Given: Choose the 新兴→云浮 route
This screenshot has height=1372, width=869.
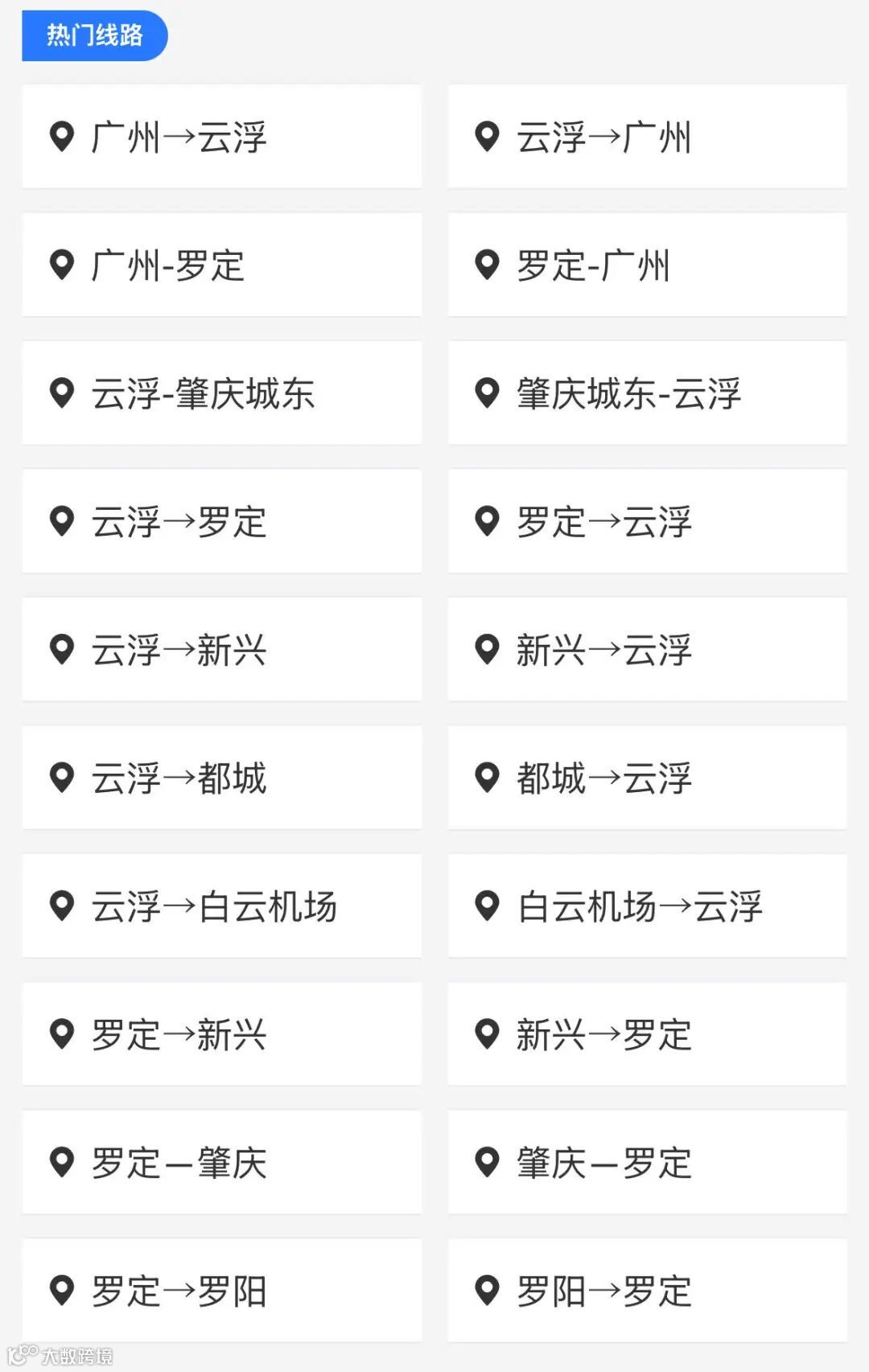Looking at the screenshot, I should [x=648, y=650].
